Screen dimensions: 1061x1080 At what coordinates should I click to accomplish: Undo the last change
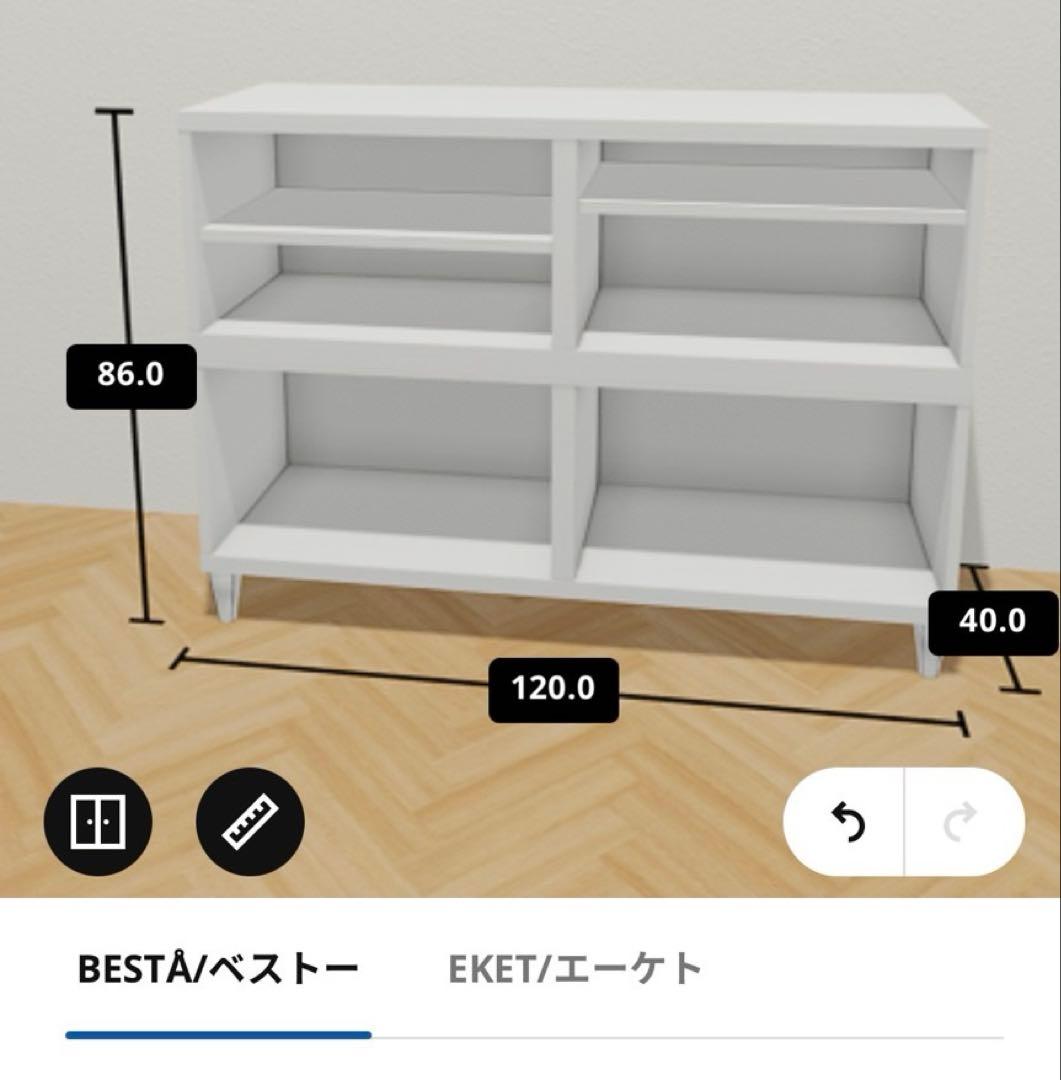pos(849,822)
